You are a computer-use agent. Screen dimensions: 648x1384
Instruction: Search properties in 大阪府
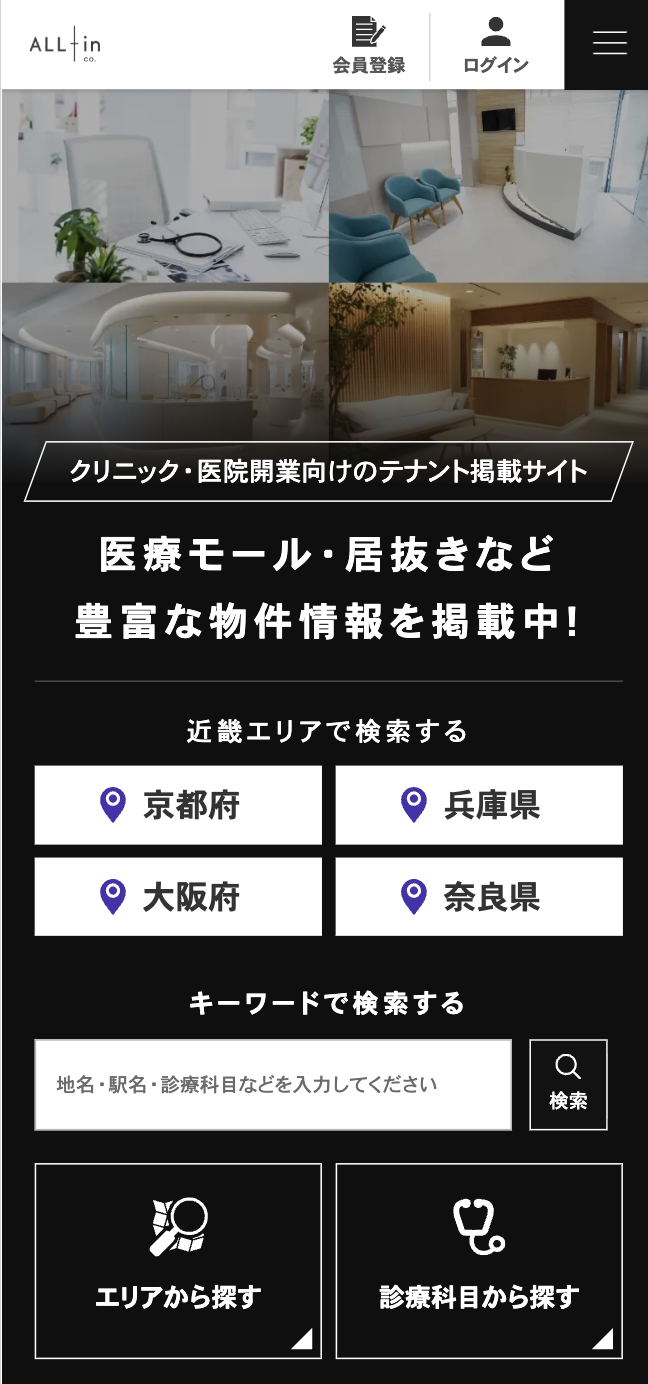[x=178, y=896]
